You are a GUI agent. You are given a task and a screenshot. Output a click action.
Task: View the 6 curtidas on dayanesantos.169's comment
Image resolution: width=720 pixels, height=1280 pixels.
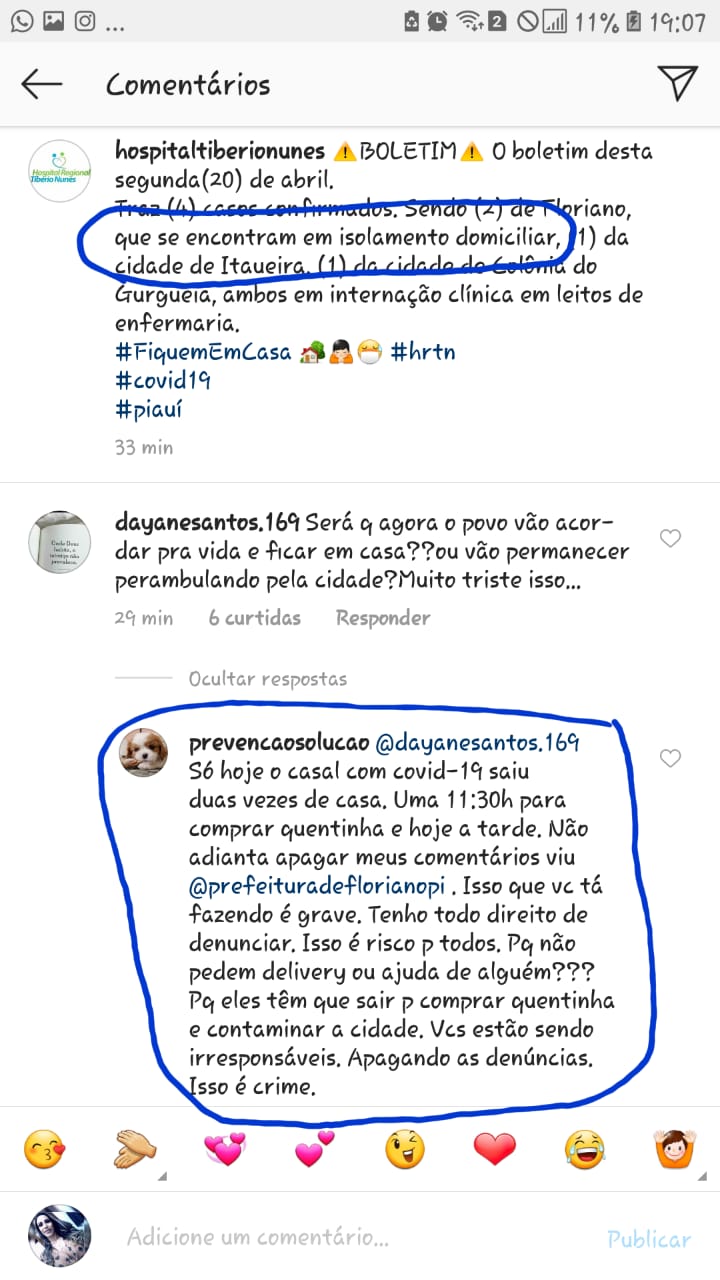(254, 618)
